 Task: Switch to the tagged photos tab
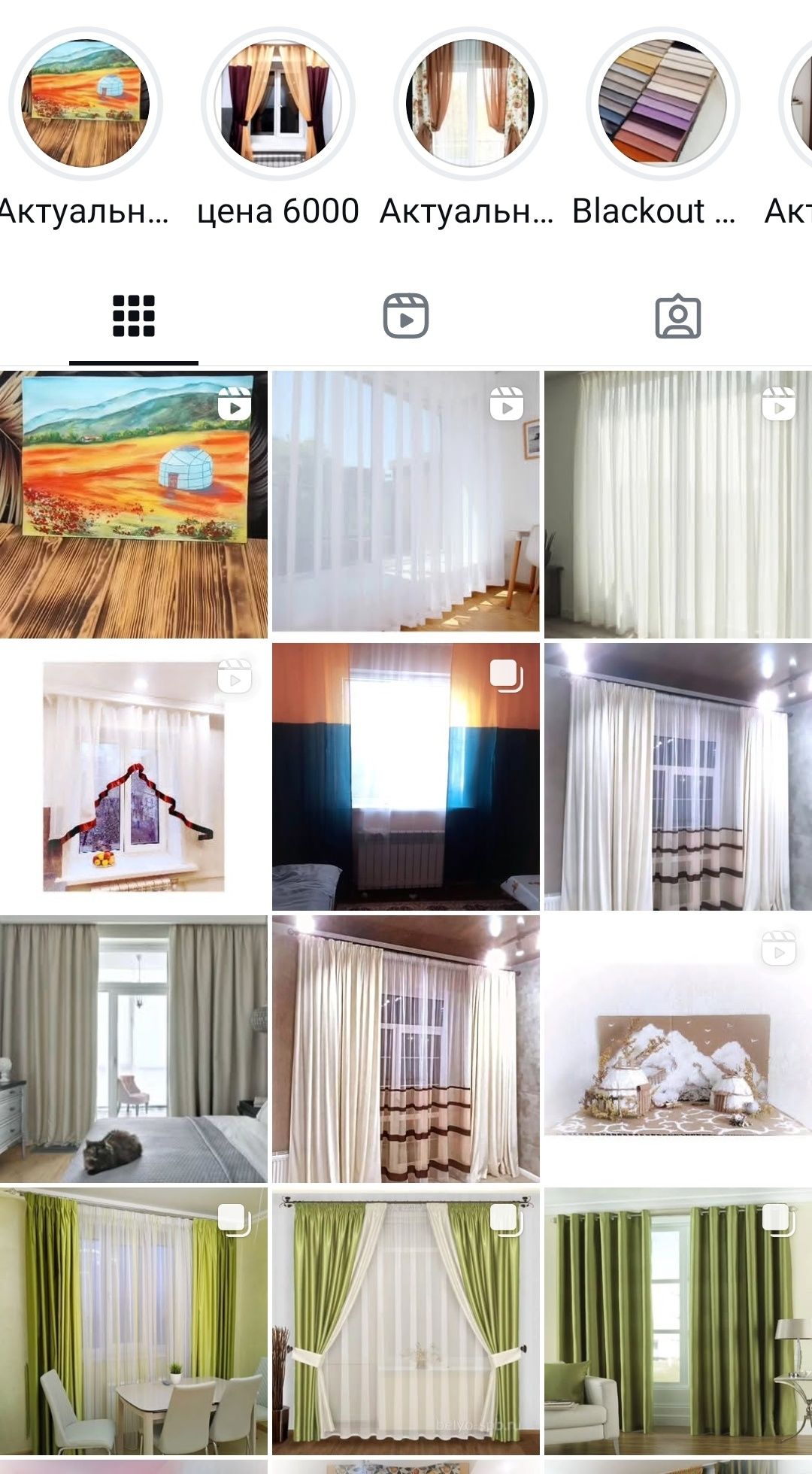(x=677, y=316)
